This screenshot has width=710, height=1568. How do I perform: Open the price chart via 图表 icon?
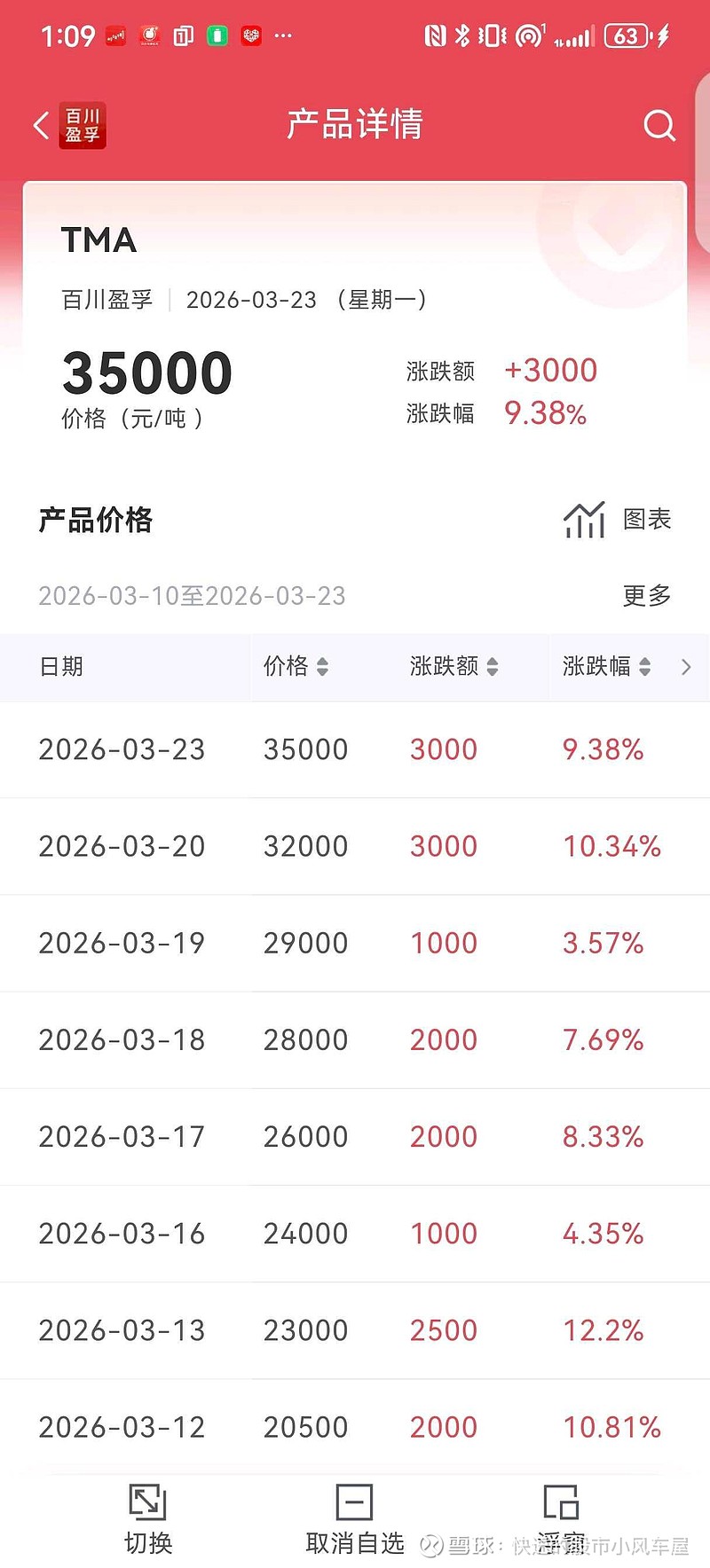click(x=584, y=519)
